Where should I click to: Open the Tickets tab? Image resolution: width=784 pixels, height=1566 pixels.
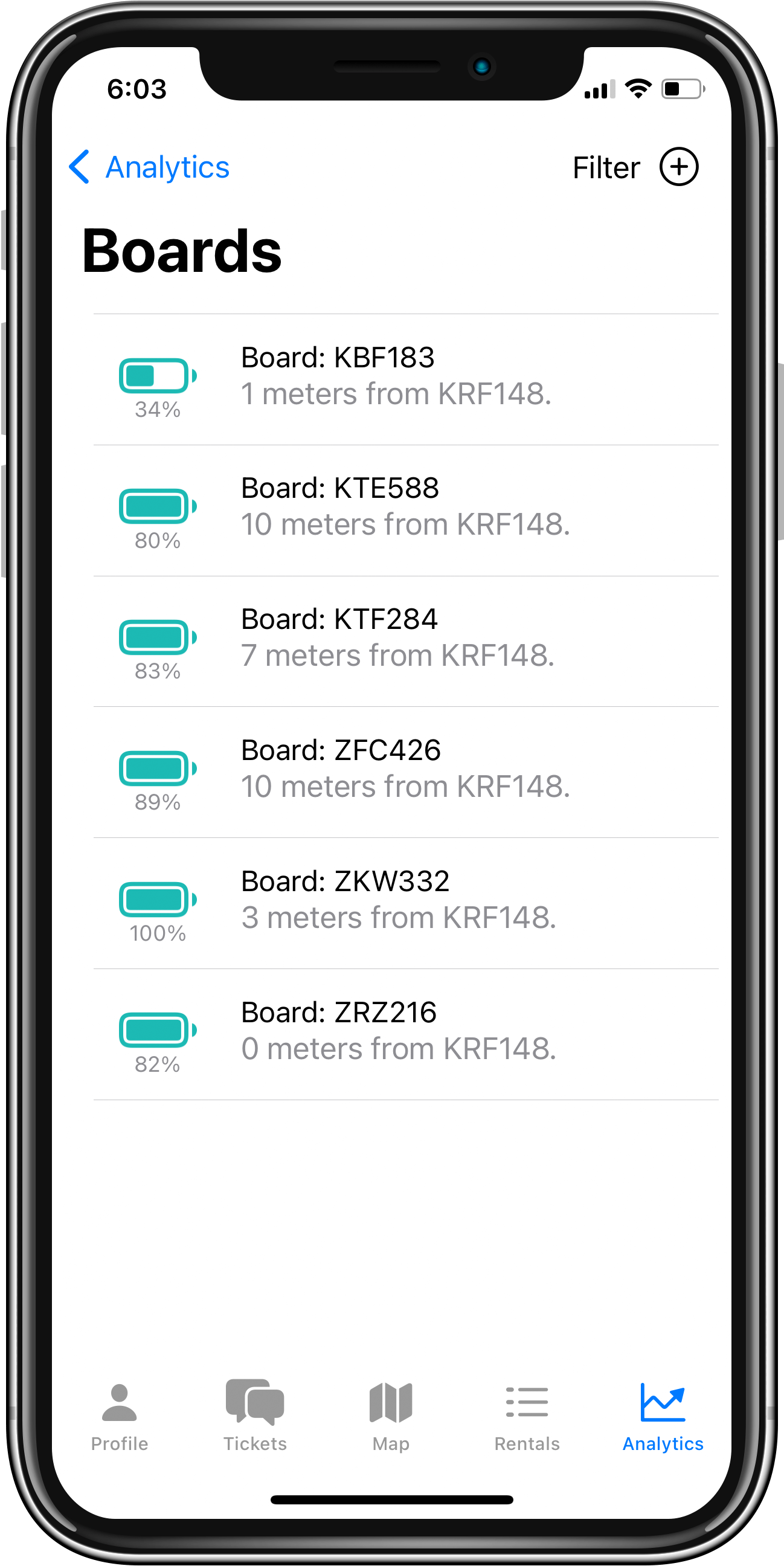(x=255, y=1417)
